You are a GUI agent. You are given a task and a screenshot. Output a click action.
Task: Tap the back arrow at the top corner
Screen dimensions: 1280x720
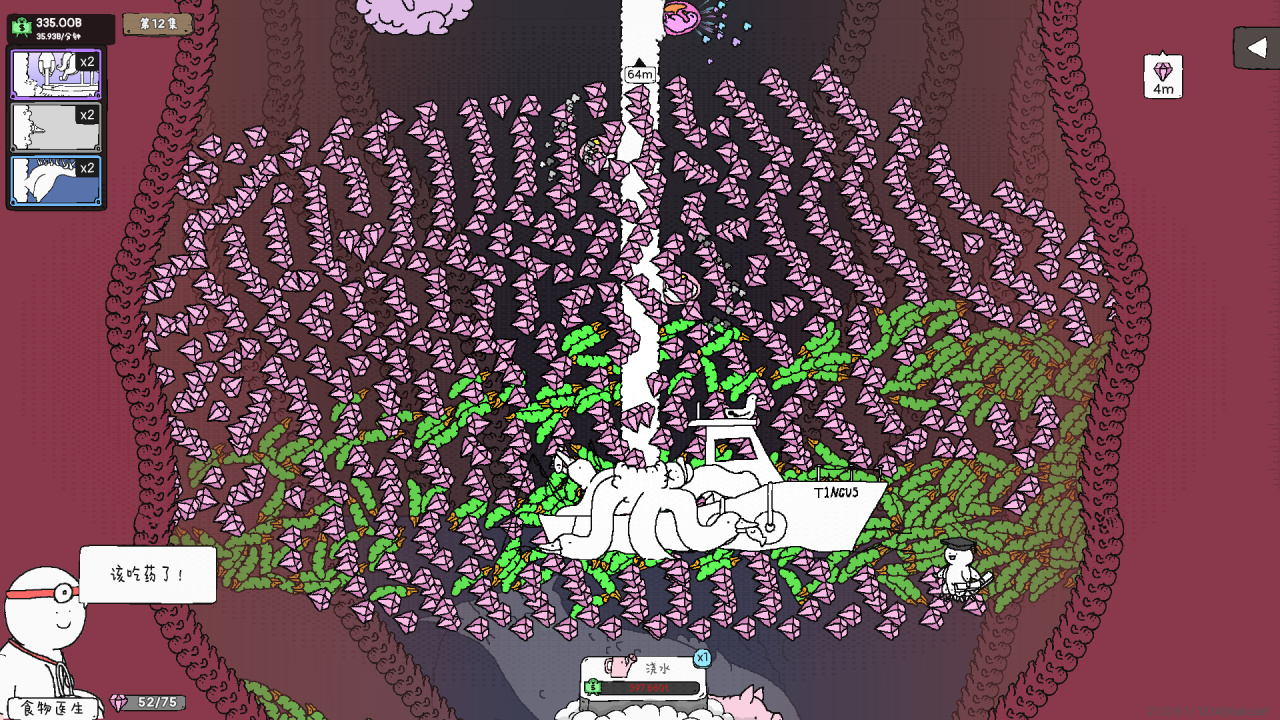1257,47
